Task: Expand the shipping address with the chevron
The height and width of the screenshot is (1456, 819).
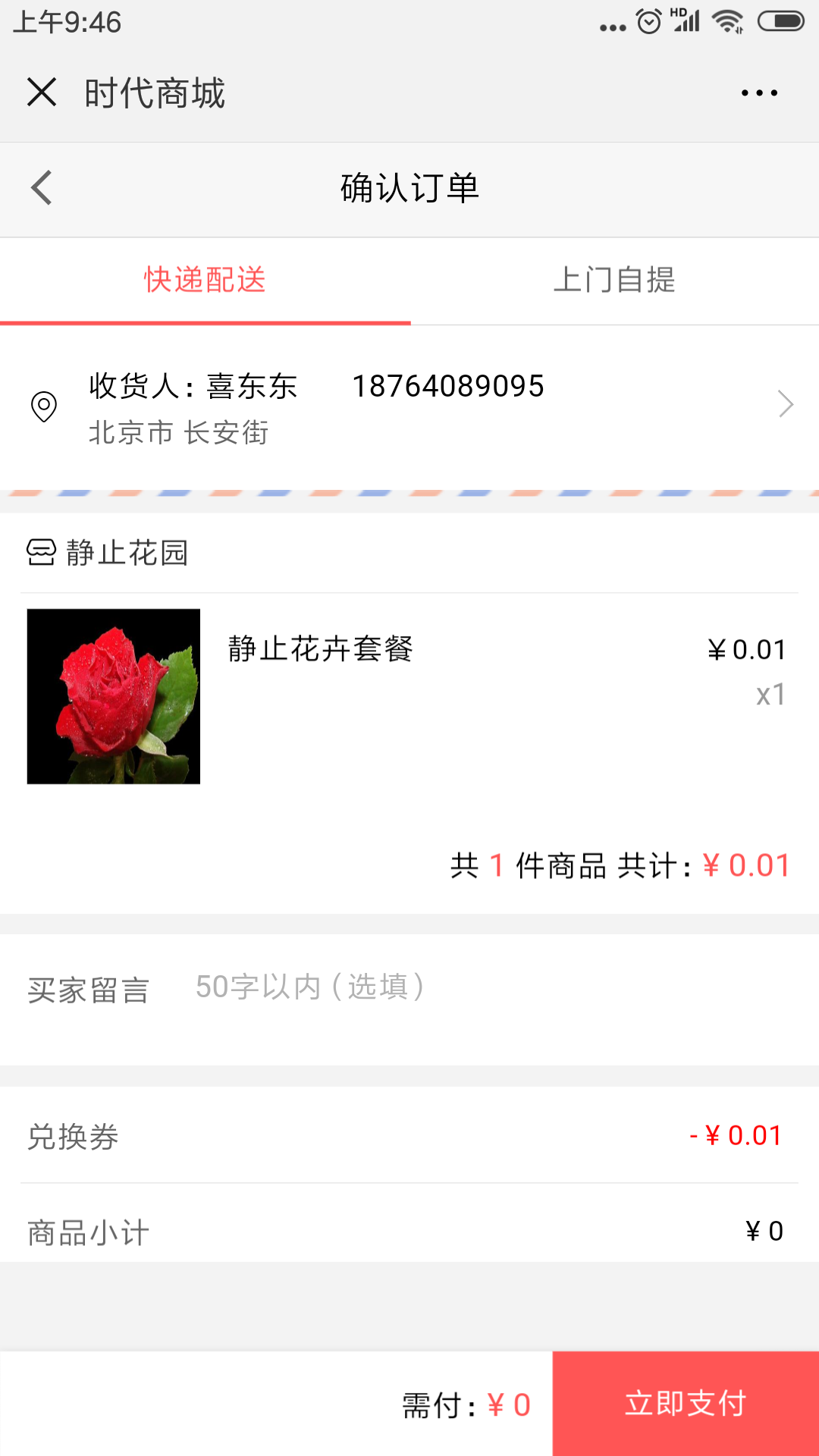Action: (x=785, y=405)
